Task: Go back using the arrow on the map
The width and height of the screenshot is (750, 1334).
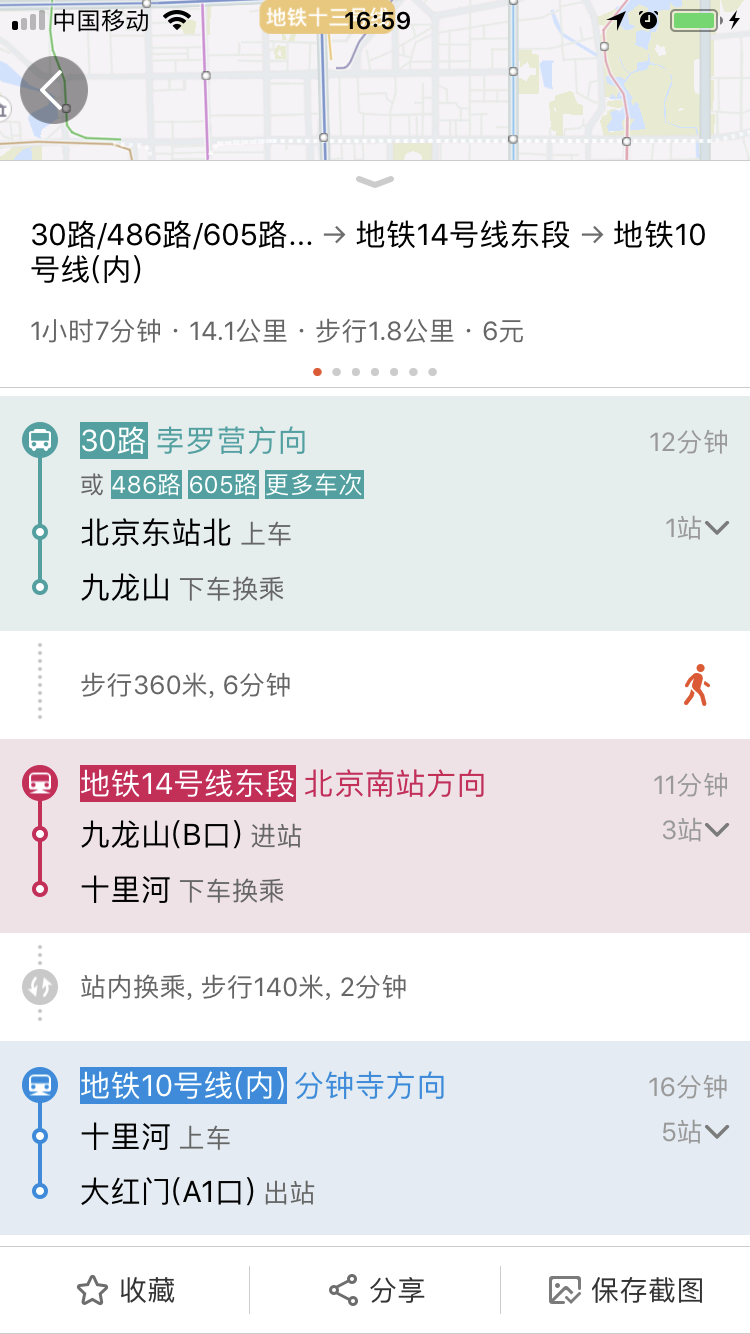Action: coord(54,91)
